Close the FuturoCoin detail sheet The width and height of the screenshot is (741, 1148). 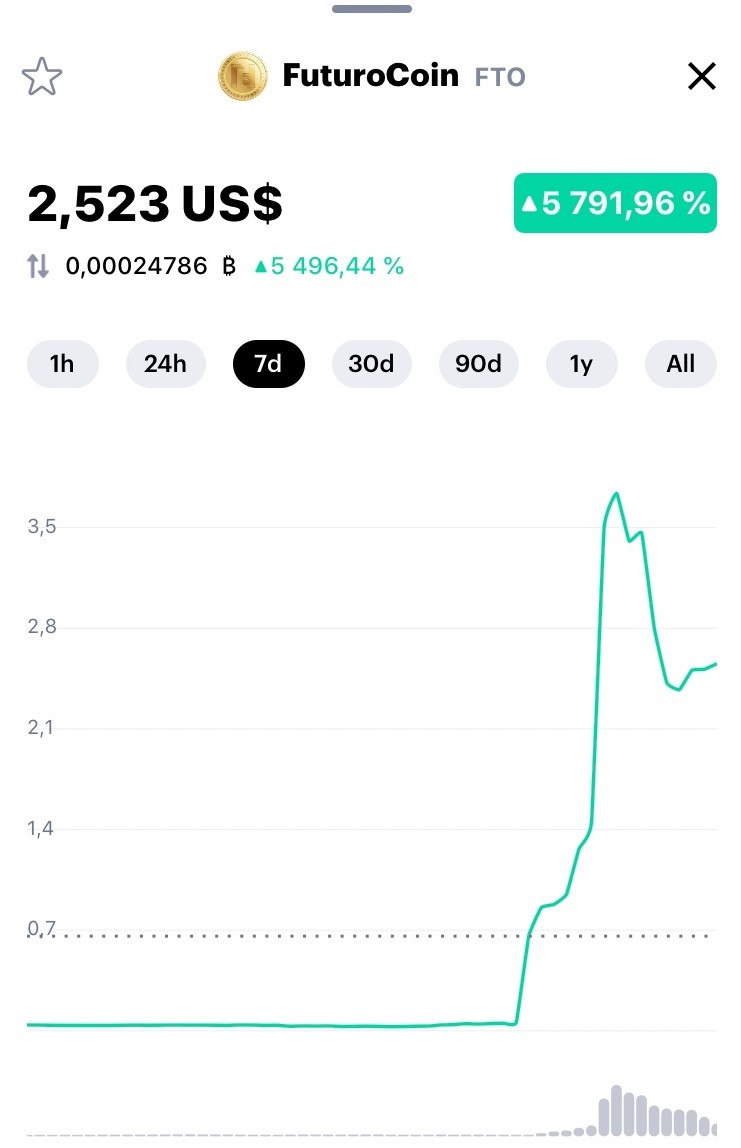[x=702, y=76]
